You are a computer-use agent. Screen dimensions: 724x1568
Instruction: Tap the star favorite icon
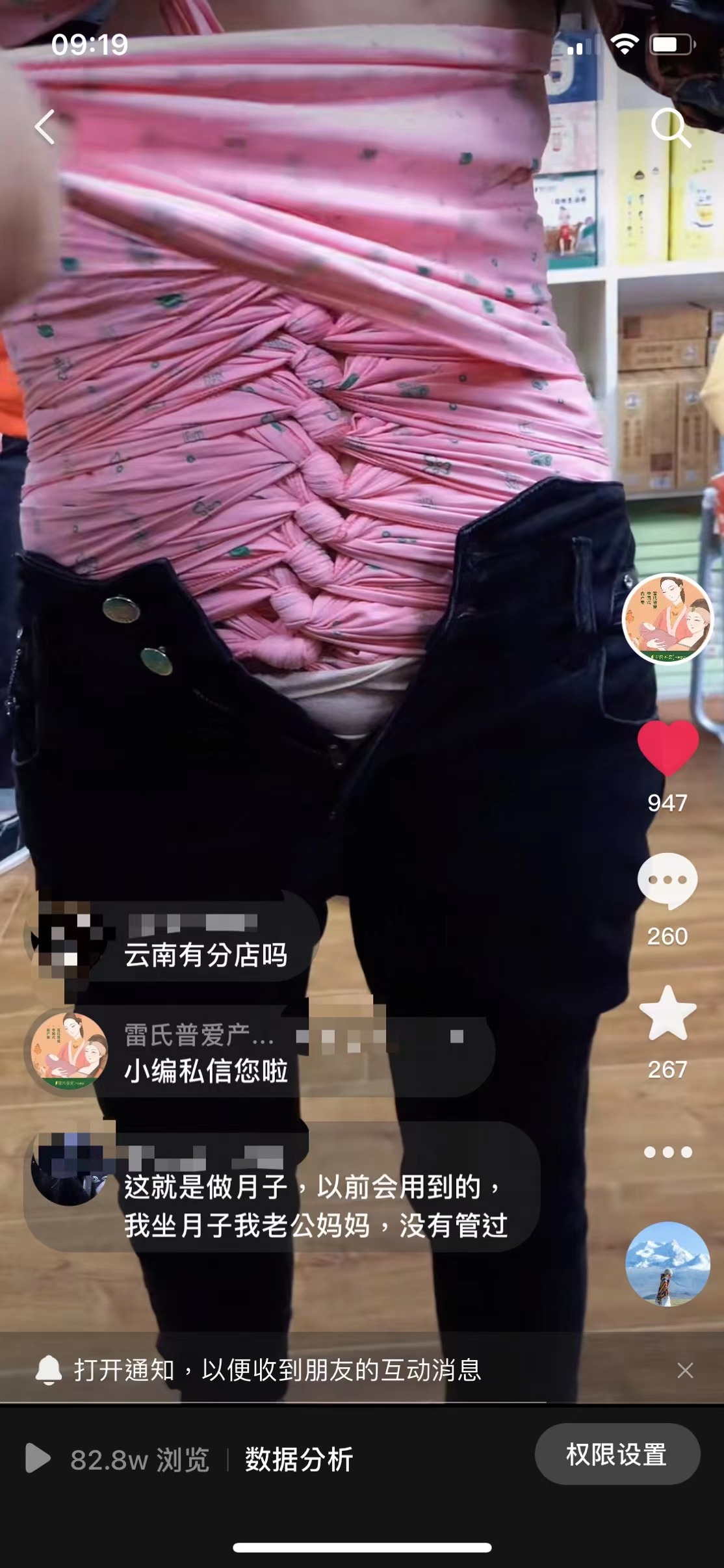point(667,1014)
